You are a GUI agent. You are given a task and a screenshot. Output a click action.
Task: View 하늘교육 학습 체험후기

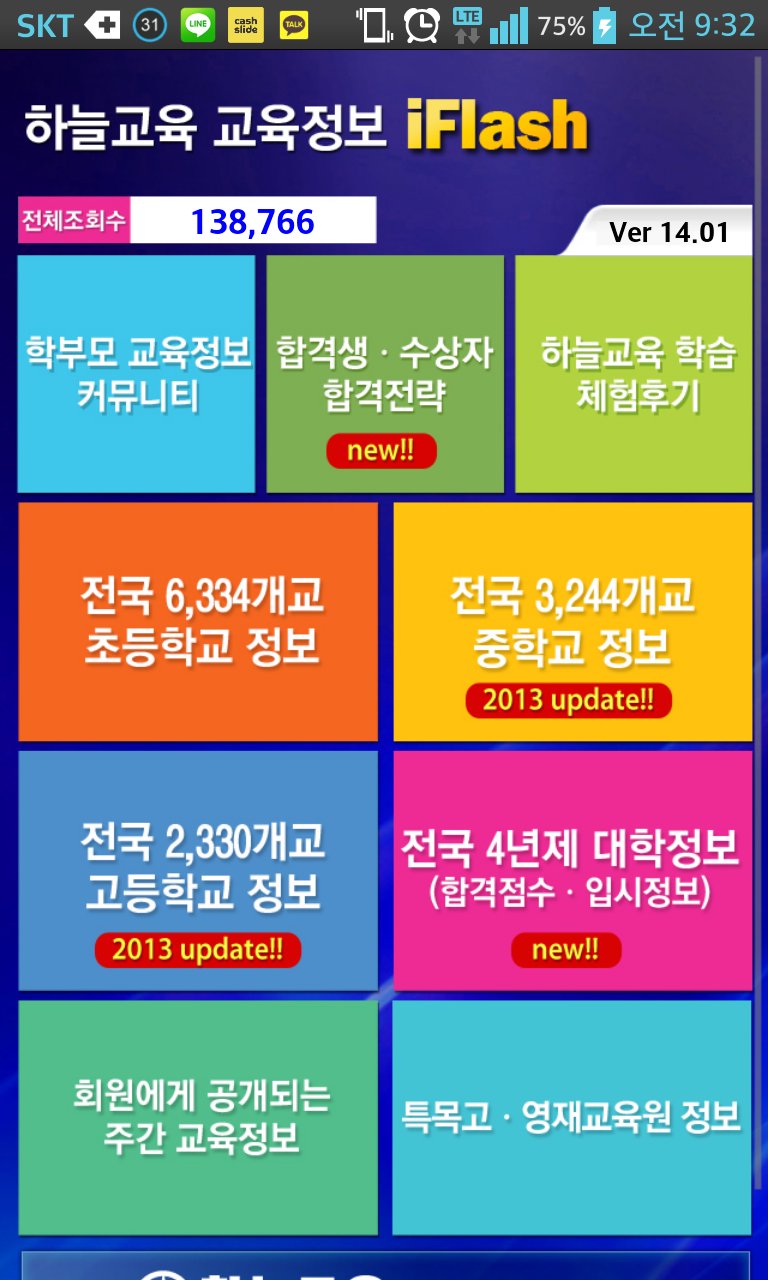632,372
